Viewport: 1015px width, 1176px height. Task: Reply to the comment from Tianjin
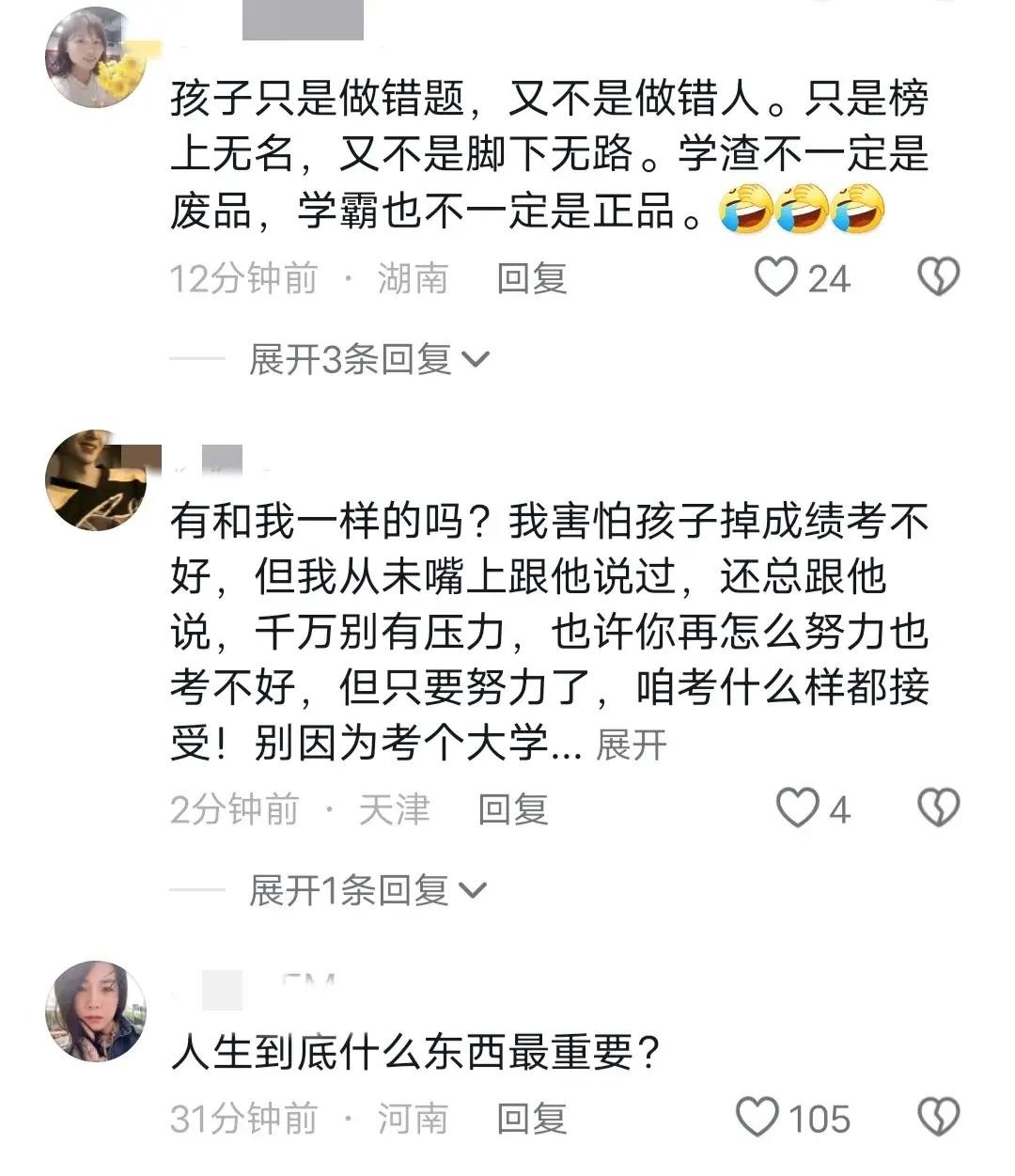(x=512, y=809)
